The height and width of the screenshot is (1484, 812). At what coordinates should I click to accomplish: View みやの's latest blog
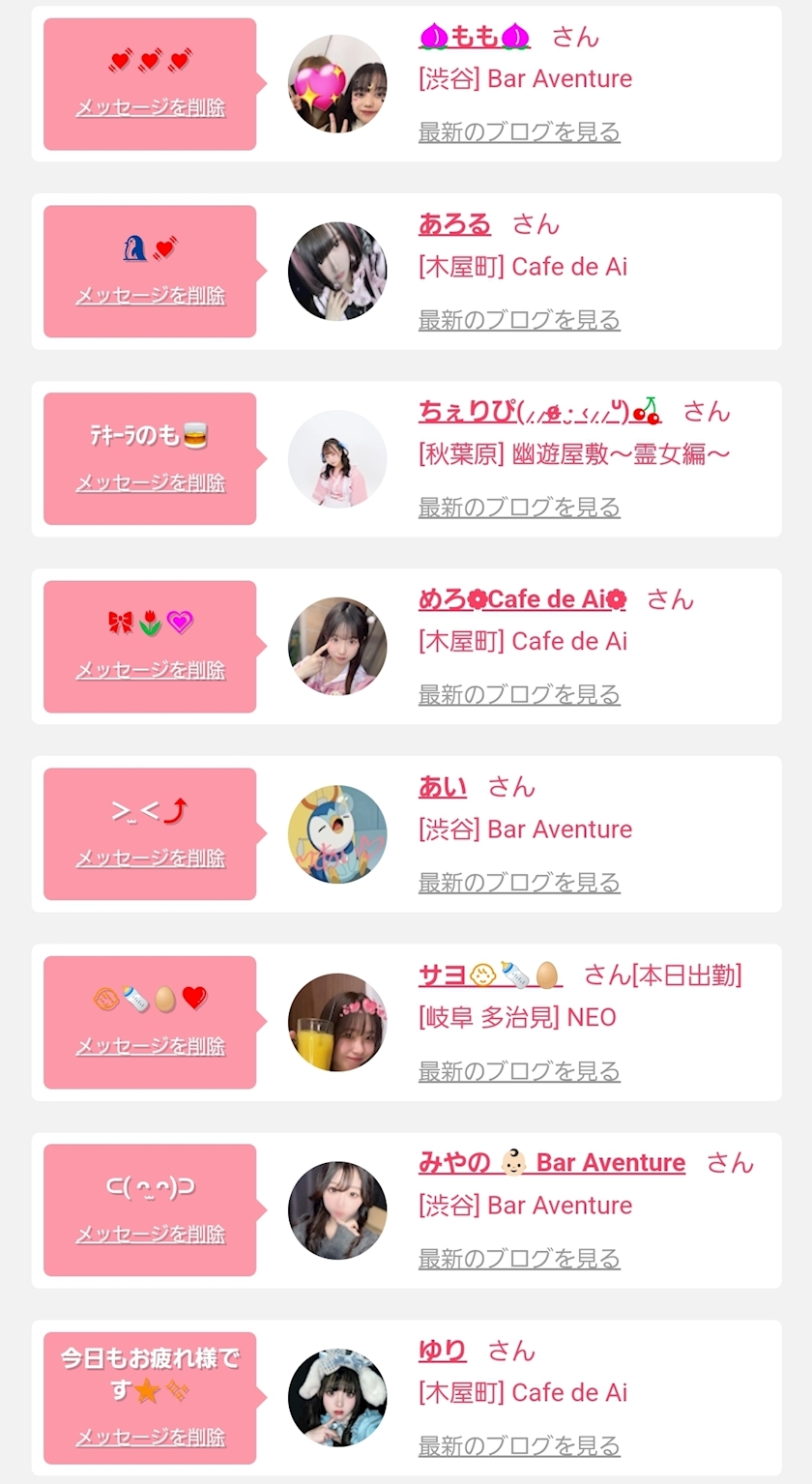[x=519, y=1259]
